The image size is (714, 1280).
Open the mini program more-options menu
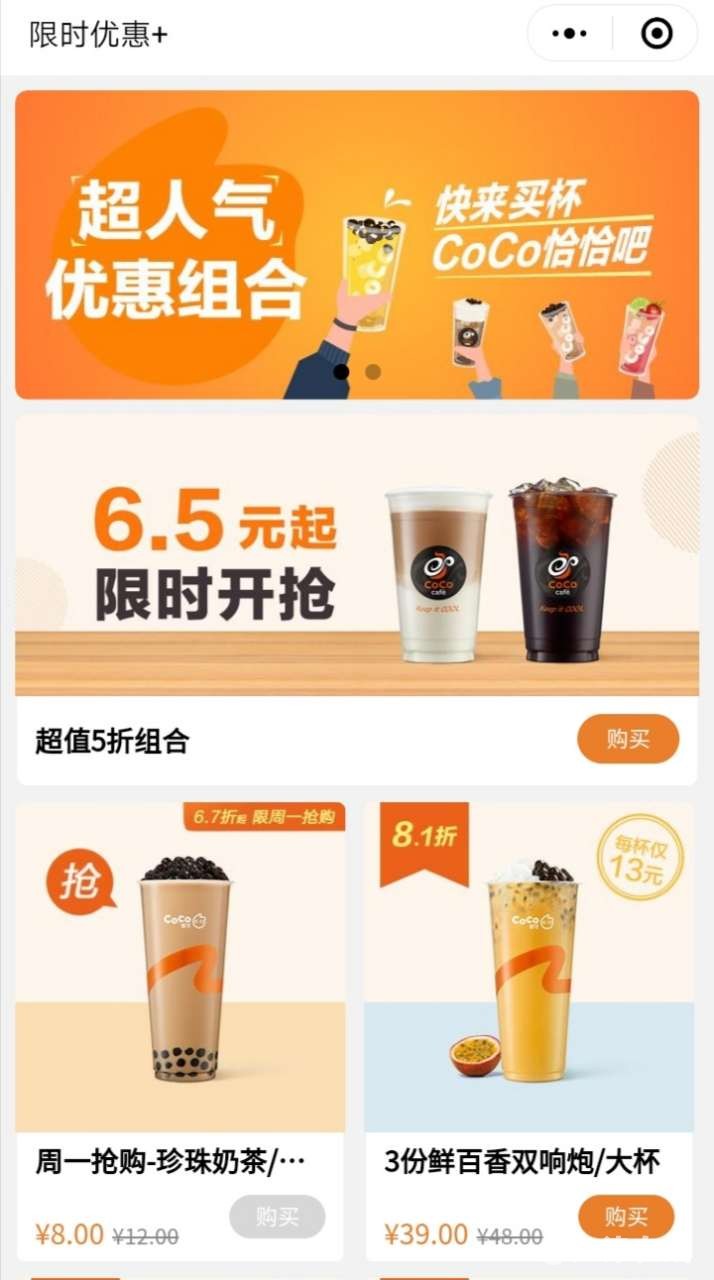coord(569,34)
